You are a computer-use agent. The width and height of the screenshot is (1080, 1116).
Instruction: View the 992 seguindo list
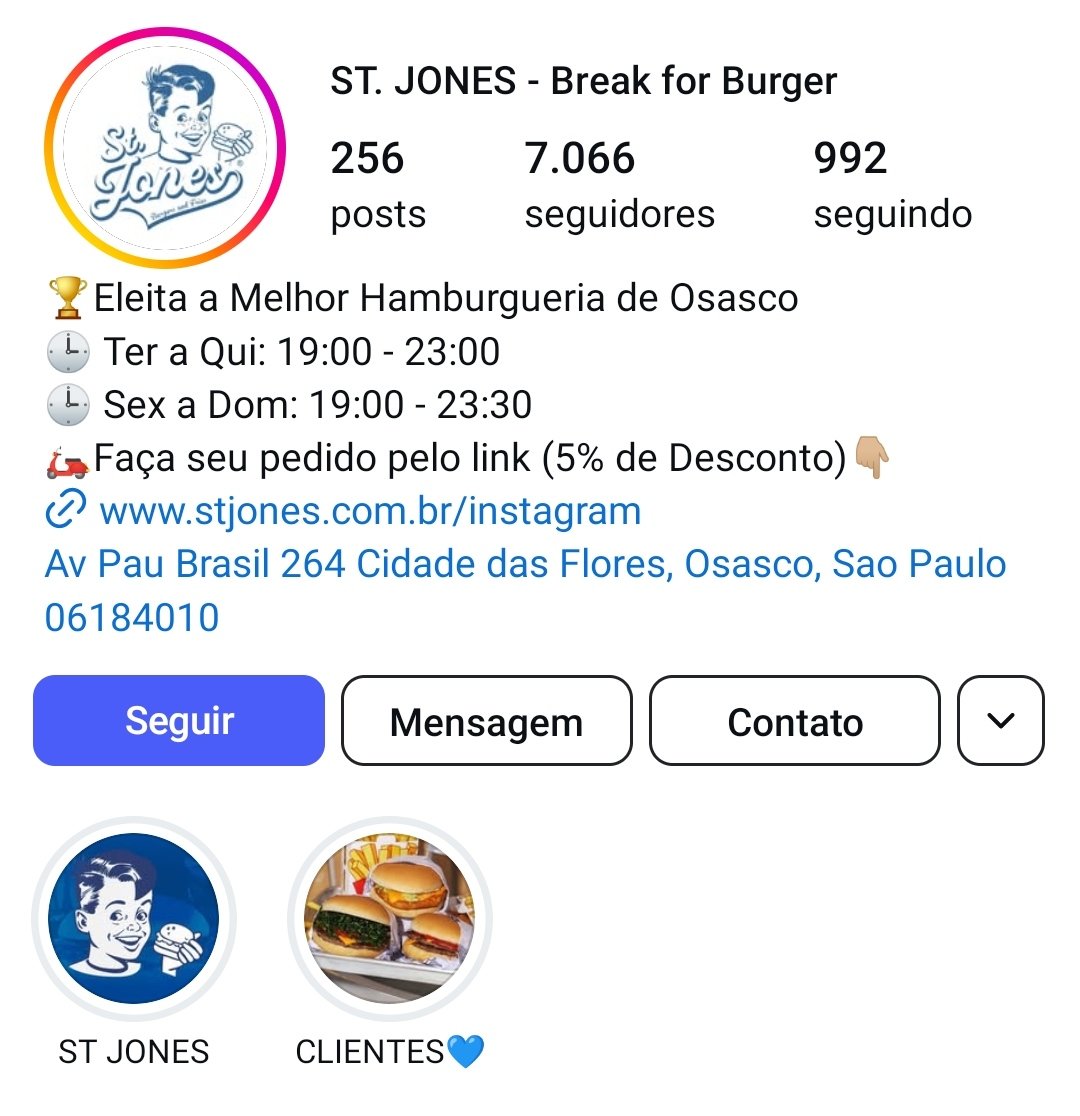coord(892,186)
